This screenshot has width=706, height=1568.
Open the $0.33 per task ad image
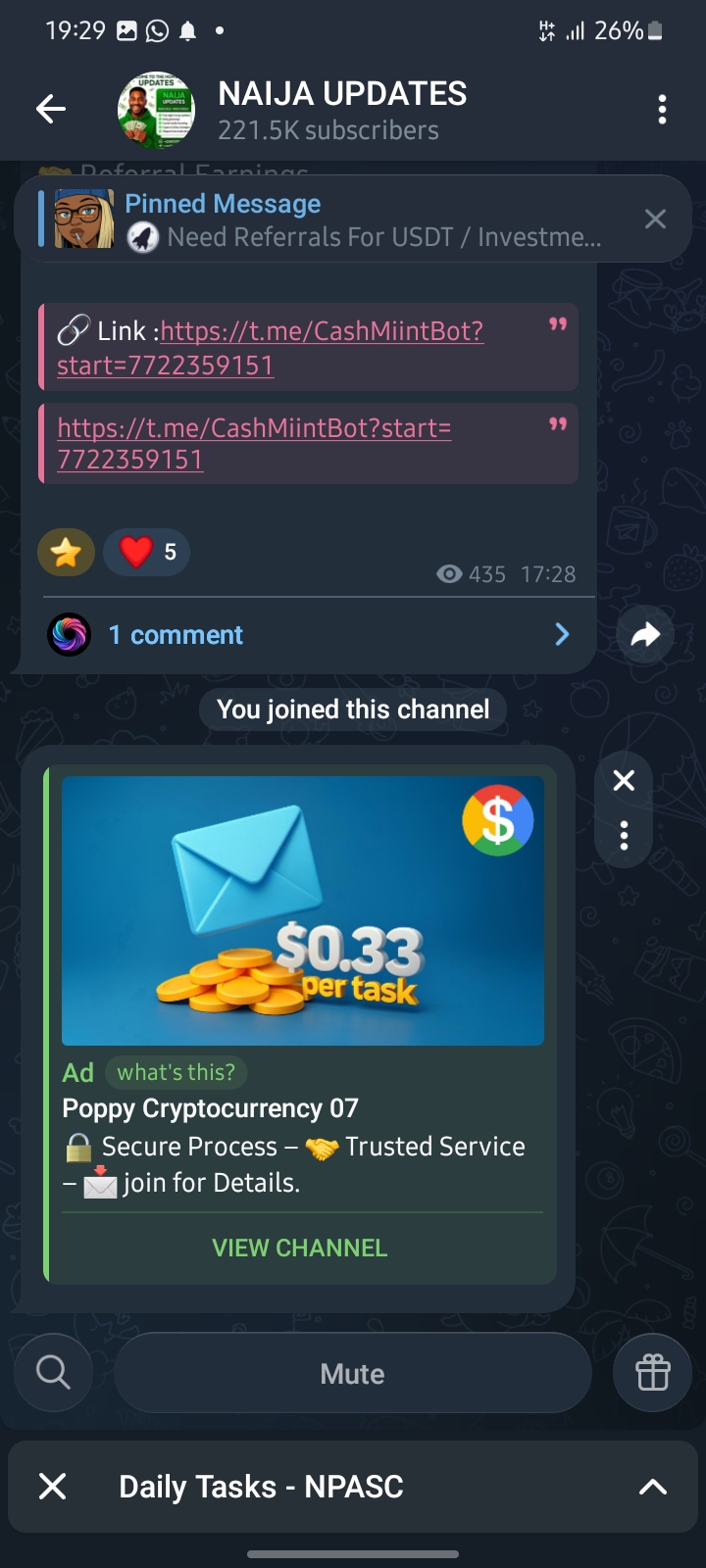point(302,911)
